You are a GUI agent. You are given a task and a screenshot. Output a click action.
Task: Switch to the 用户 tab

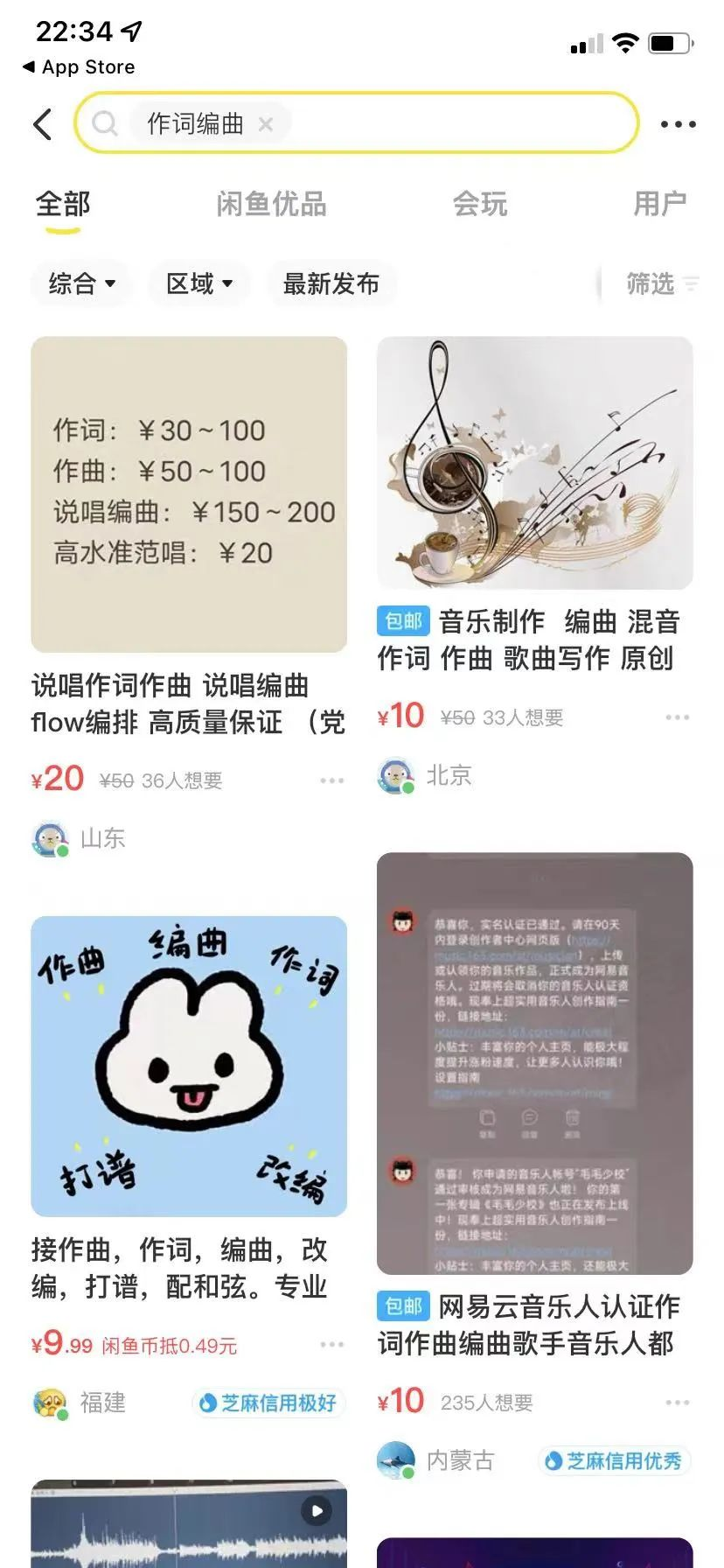[659, 204]
